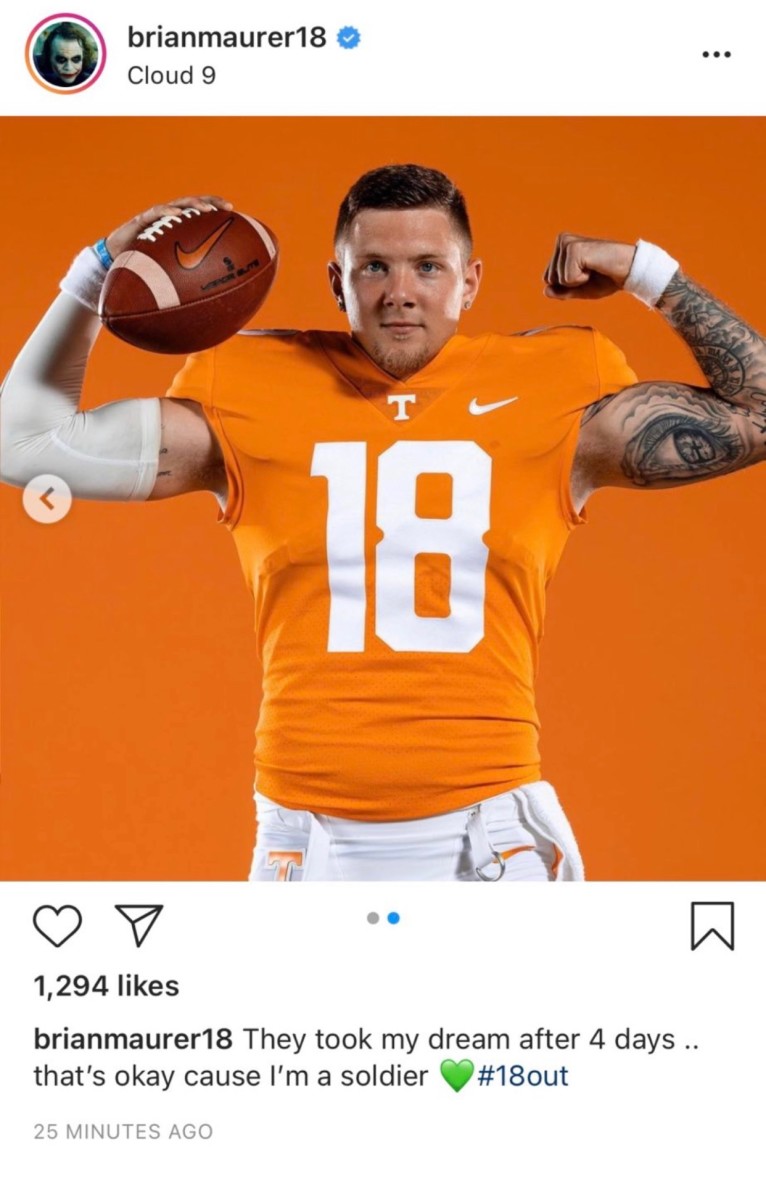This screenshot has height=1200, width=766.
Task: Open brianmaurer18's profile from the caption
Action: (x=133, y=1039)
